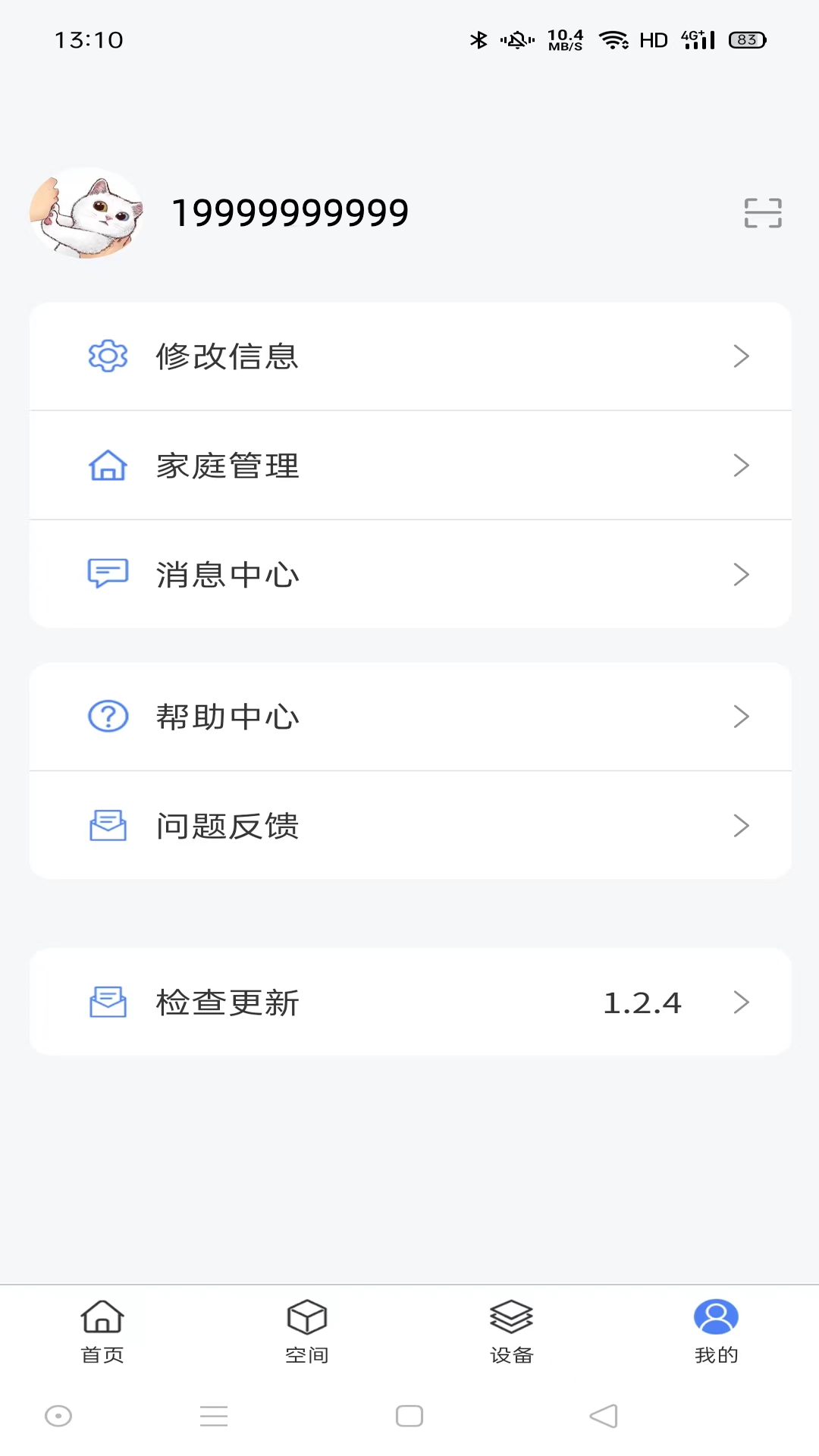This screenshot has height=1456, width=819.
Task: Tap 检查更新 to check version 1.2.4
Action: point(227,1002)
